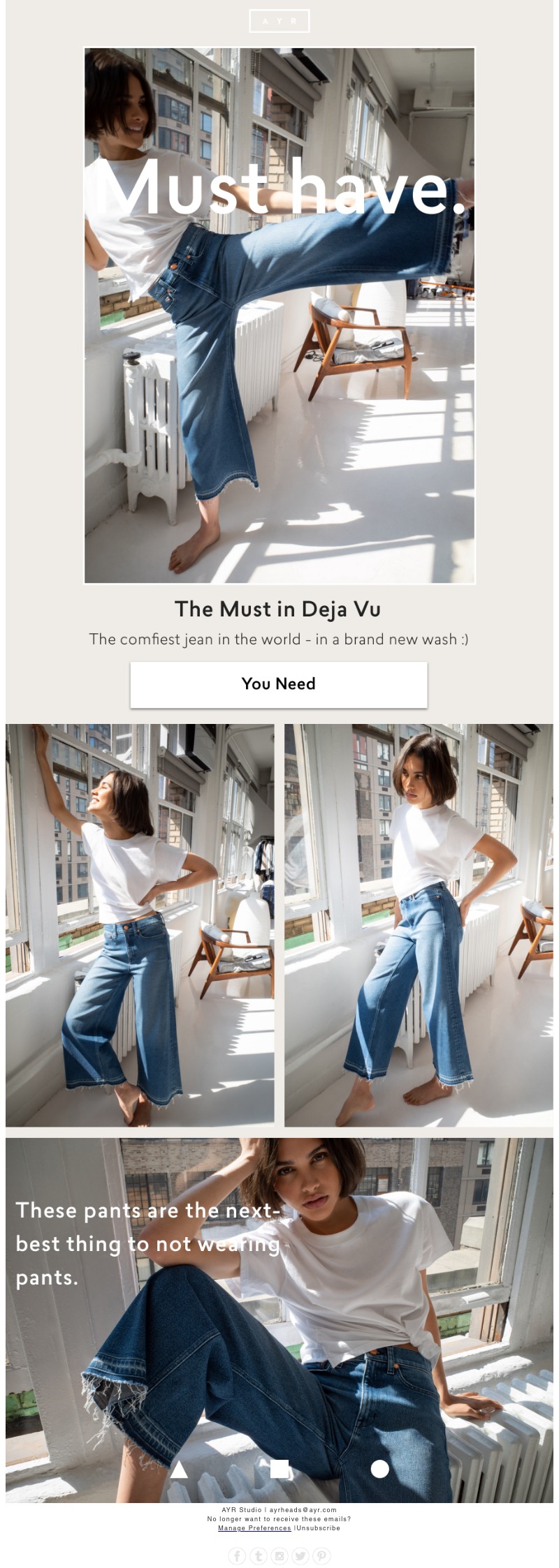Unsubscribe from these emails

point(318,1528)
